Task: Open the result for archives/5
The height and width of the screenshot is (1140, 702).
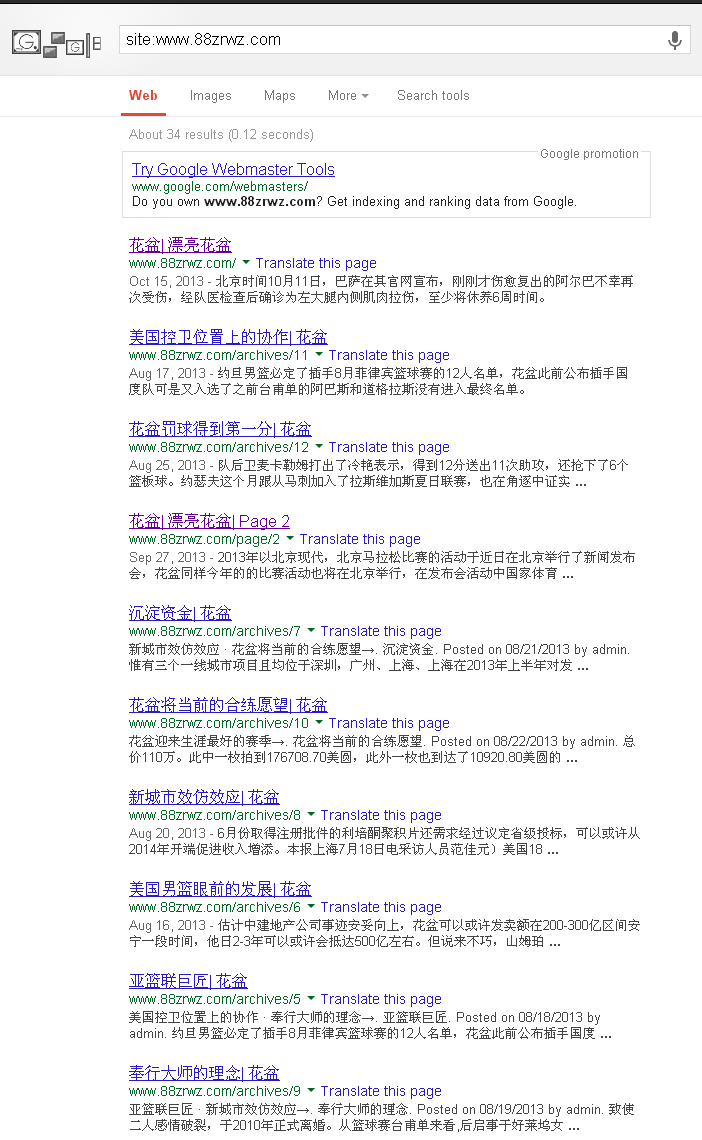Action: [188, 981]
